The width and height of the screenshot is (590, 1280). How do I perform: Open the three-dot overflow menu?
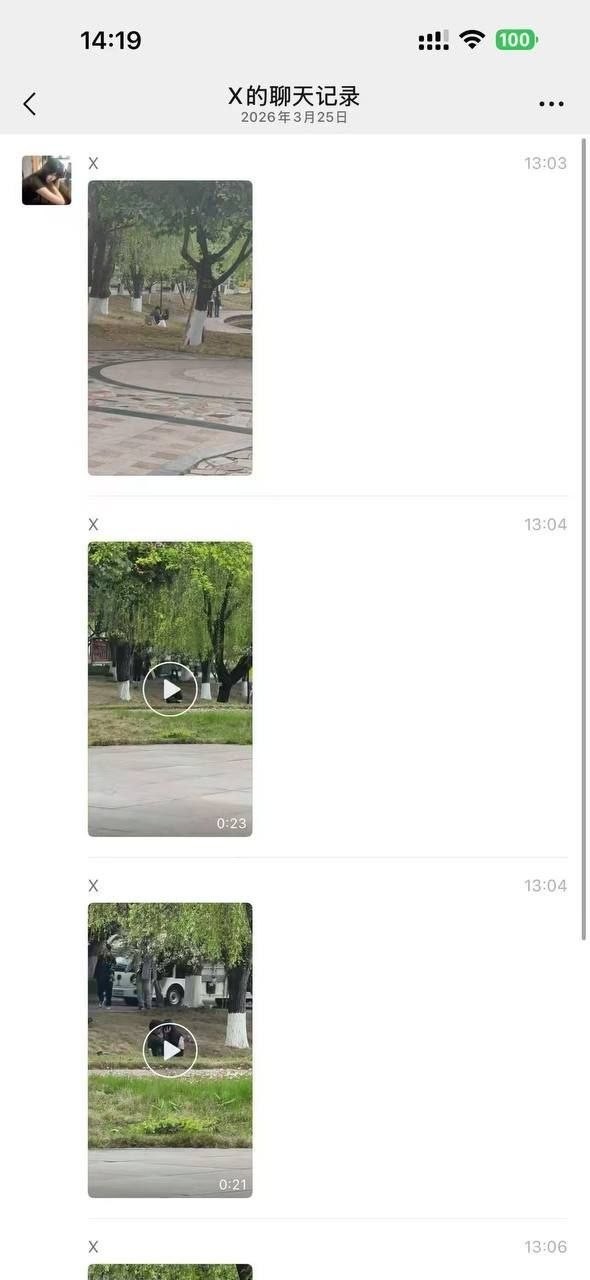551,103
